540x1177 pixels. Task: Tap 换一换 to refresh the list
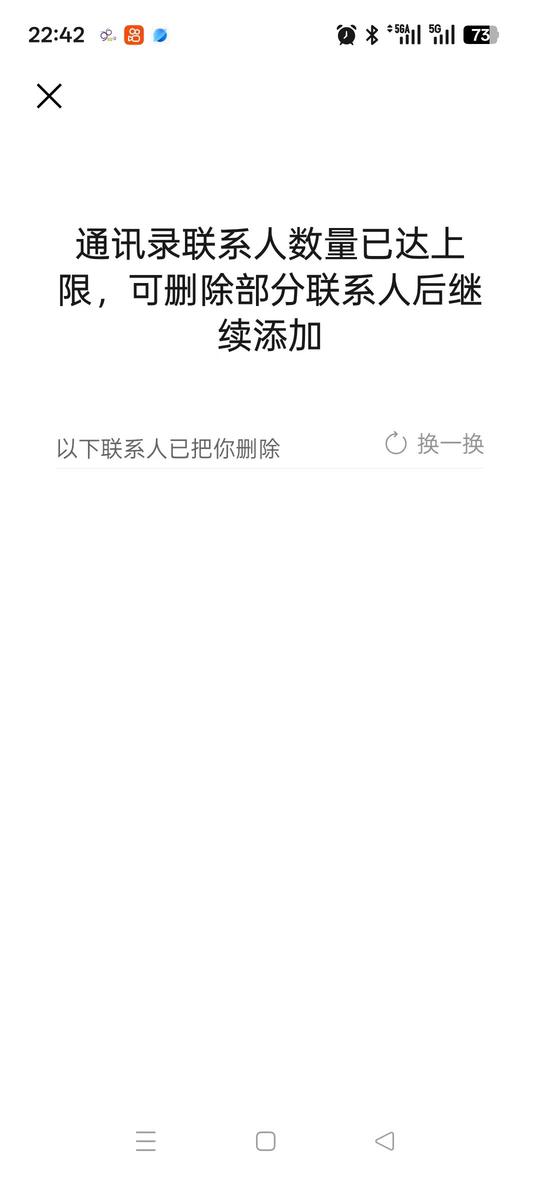pos(434,444)
